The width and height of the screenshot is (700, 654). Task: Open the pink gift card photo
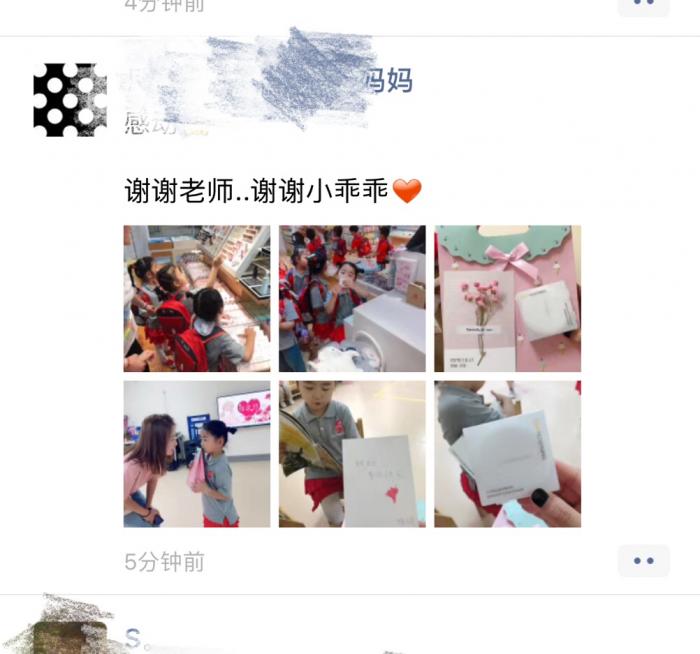click(x=507, y=298)
